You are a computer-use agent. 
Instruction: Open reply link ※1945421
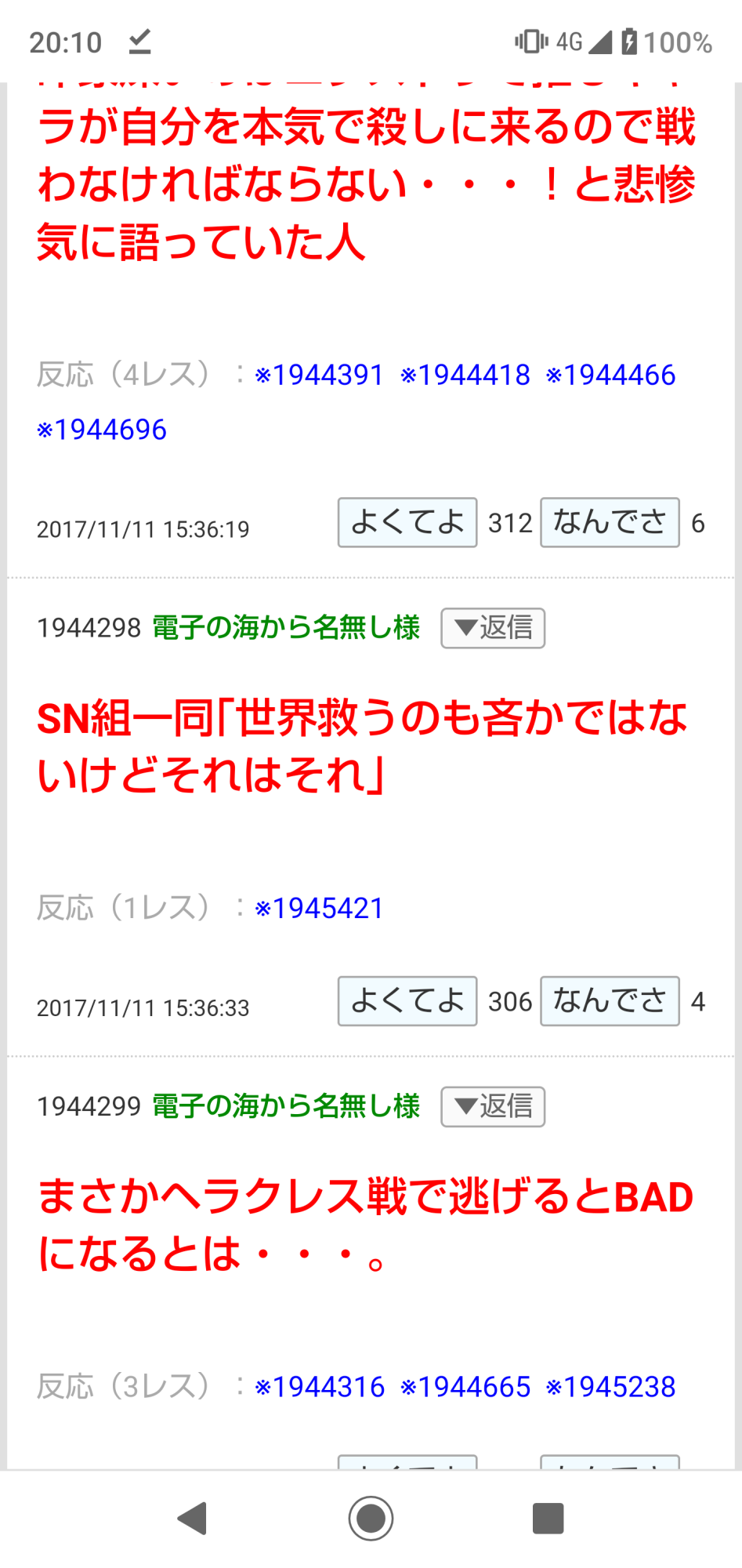click(x=319, y=908)
